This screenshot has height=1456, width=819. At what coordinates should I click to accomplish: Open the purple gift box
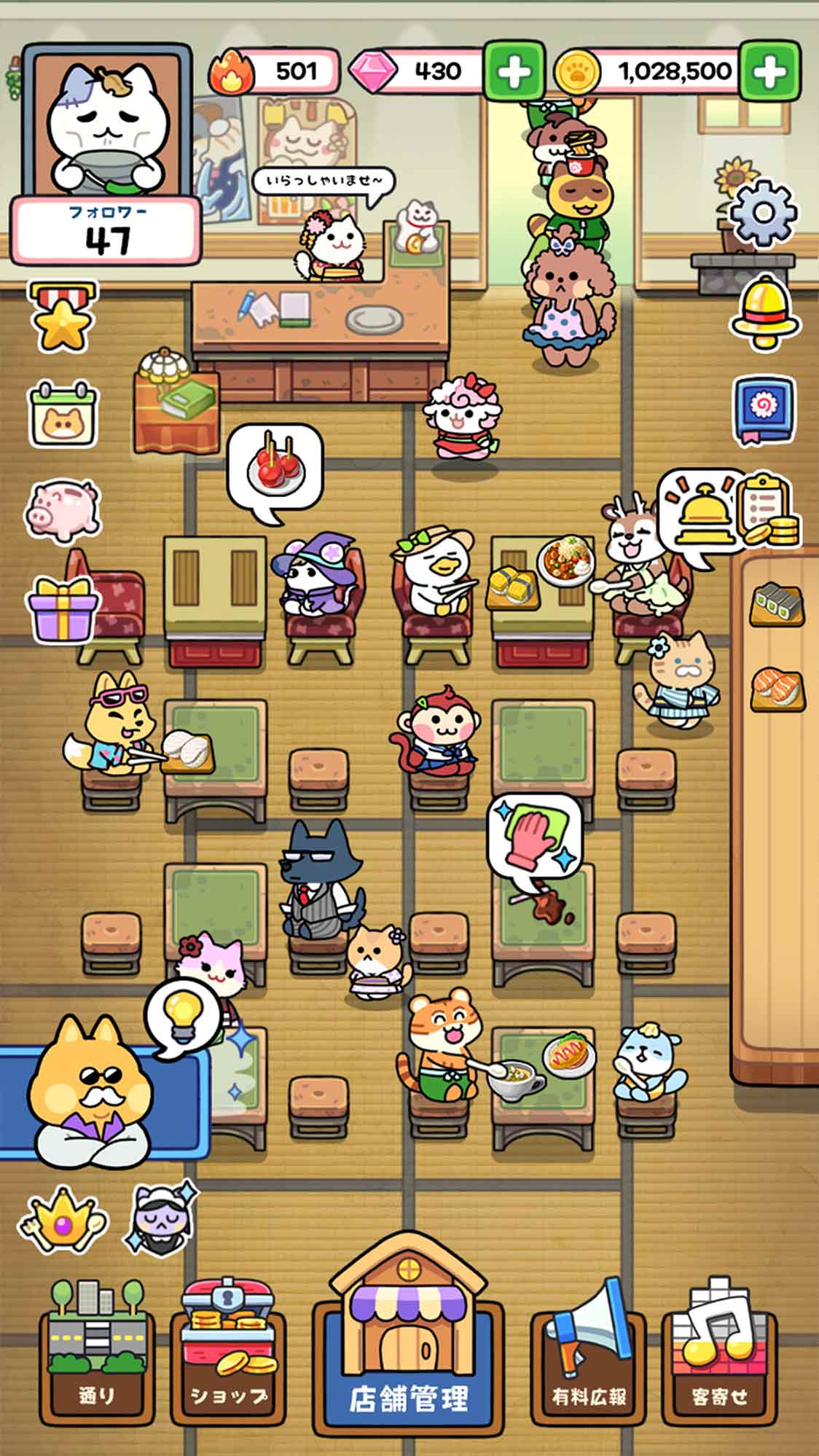click(x=63, y=605)
